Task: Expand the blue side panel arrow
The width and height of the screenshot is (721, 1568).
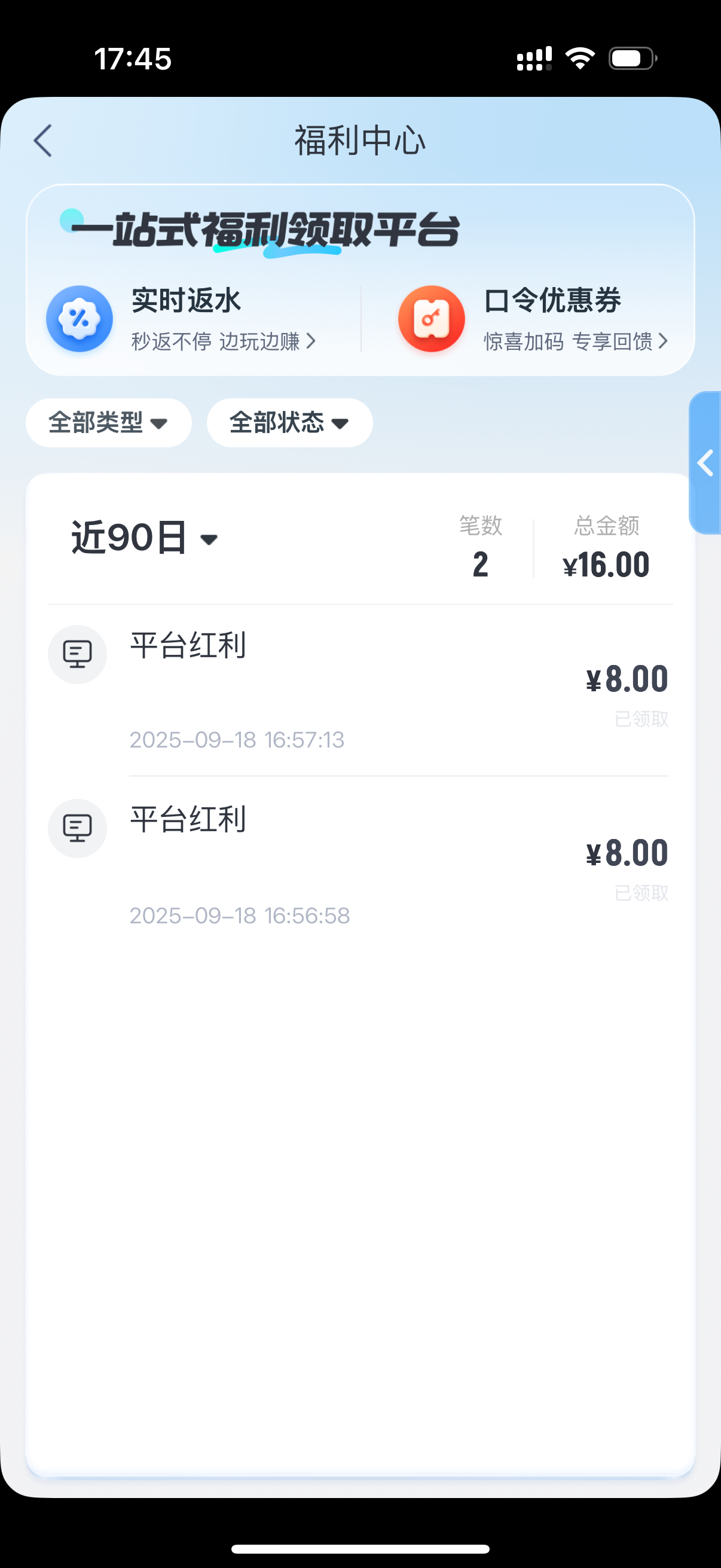Action: pos(705,463)
